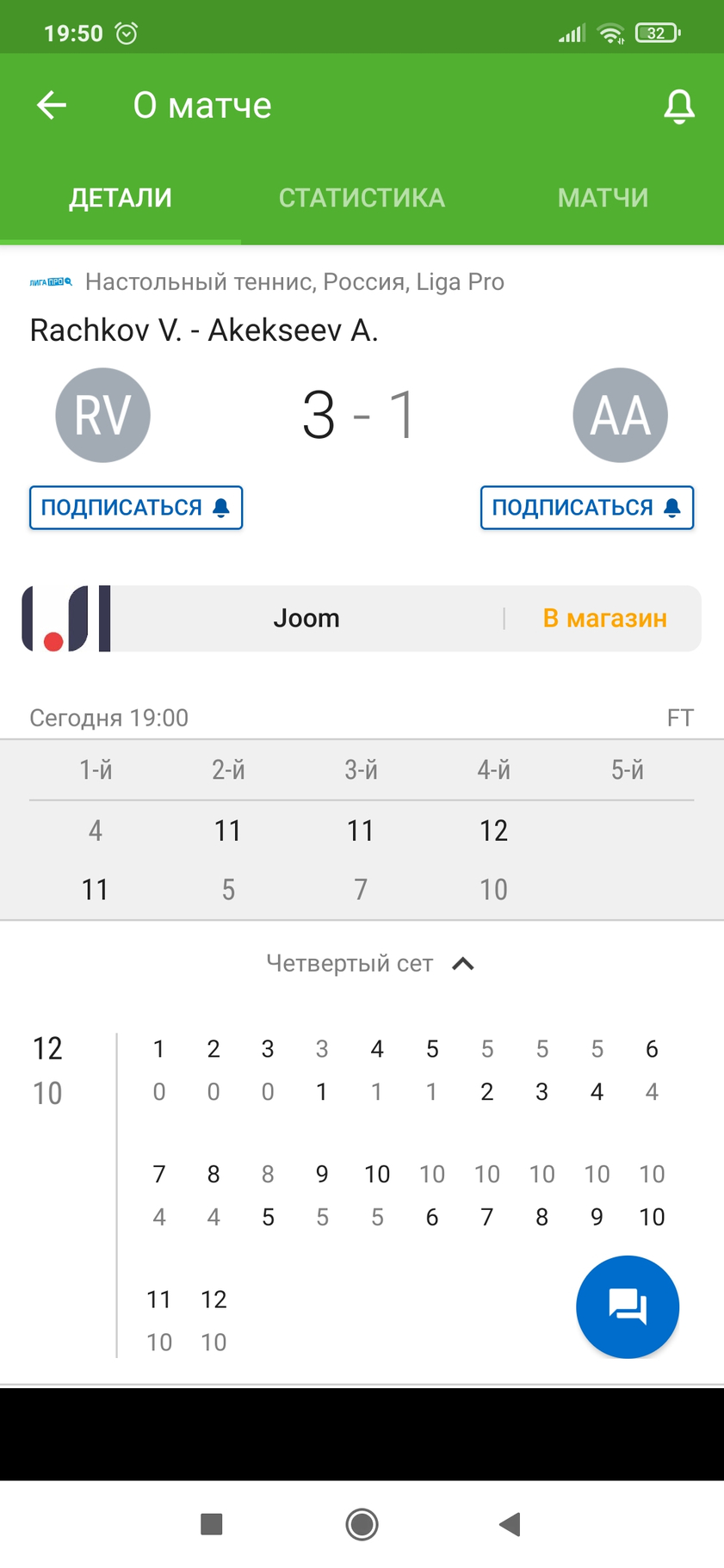Viewport: 724px width, 1568px height.
Task: Subscribe to Akekseev A. updates
Action: pos(587,508)
